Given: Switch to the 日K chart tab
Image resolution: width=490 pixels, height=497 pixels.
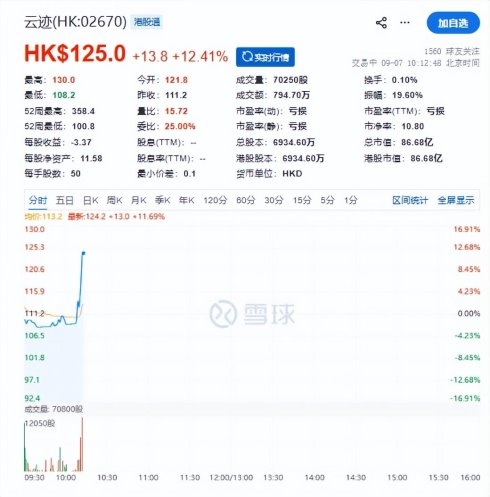Looking at the screenshot, I should (x=90, y=200).
